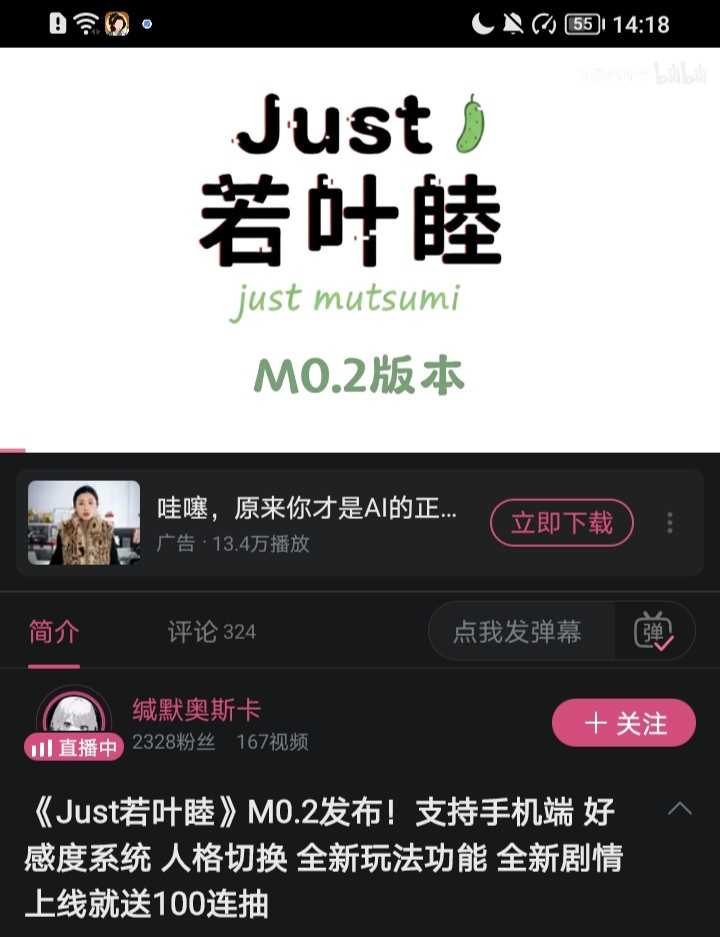
Task: Open the ad's three-dot overflow menu
Action: click(x=670, y=523)
